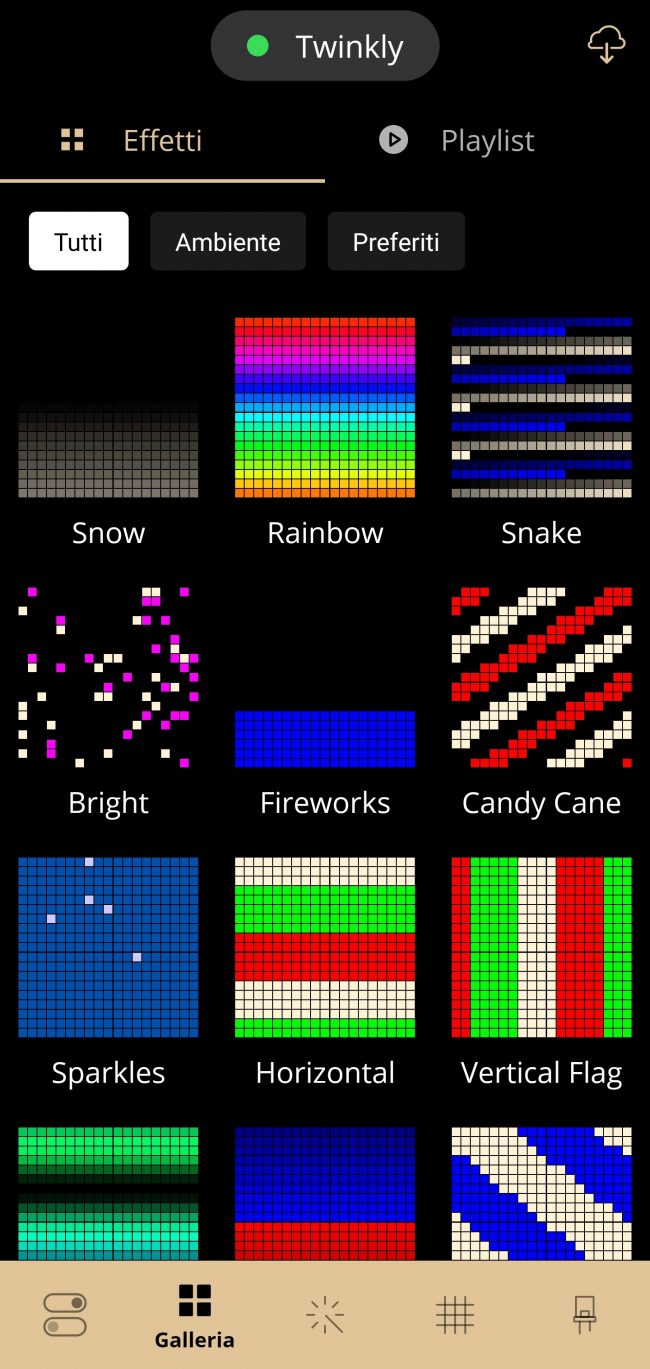Apply the Snow effect

pyautogui.click(x=108, y=450)
